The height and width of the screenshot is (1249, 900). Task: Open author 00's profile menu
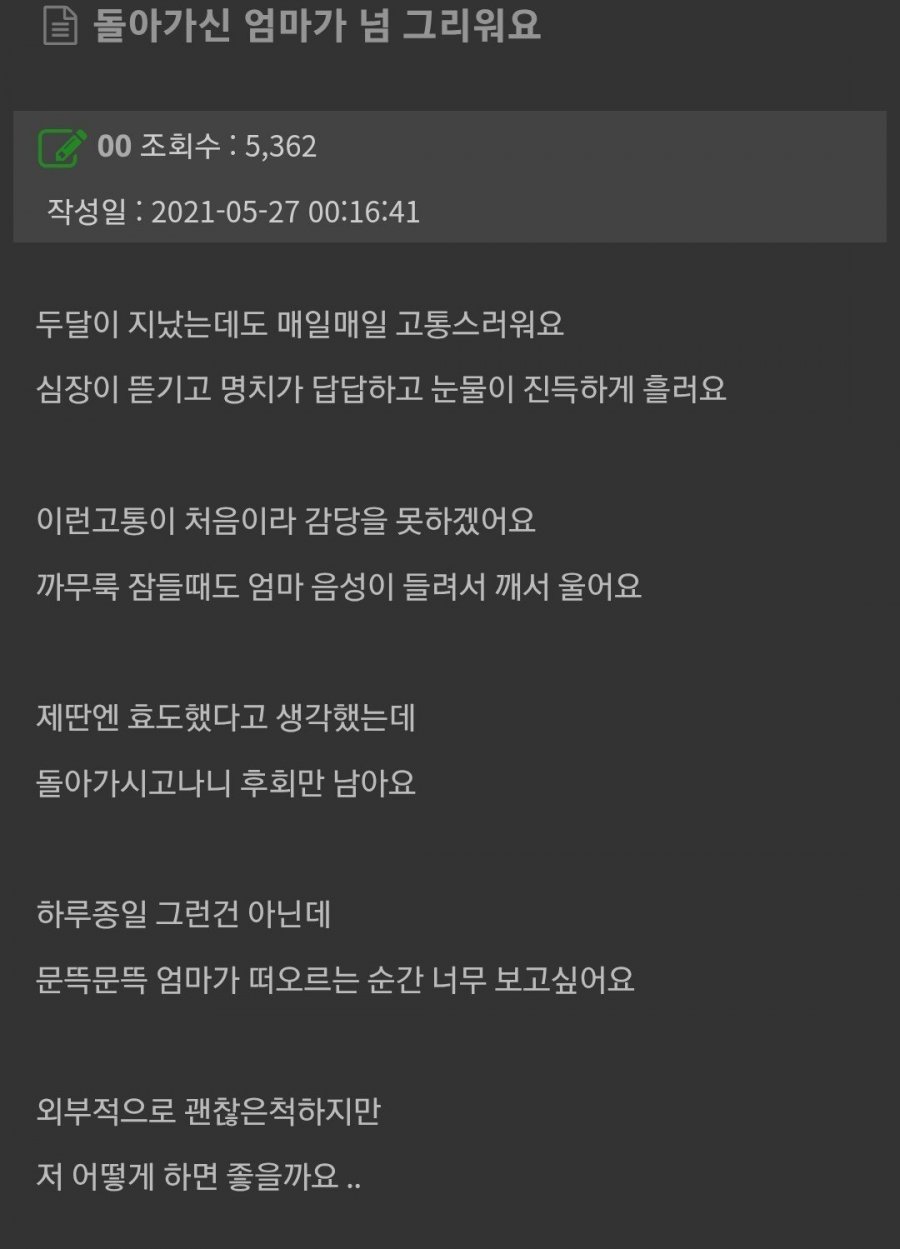tap(114, 147)
